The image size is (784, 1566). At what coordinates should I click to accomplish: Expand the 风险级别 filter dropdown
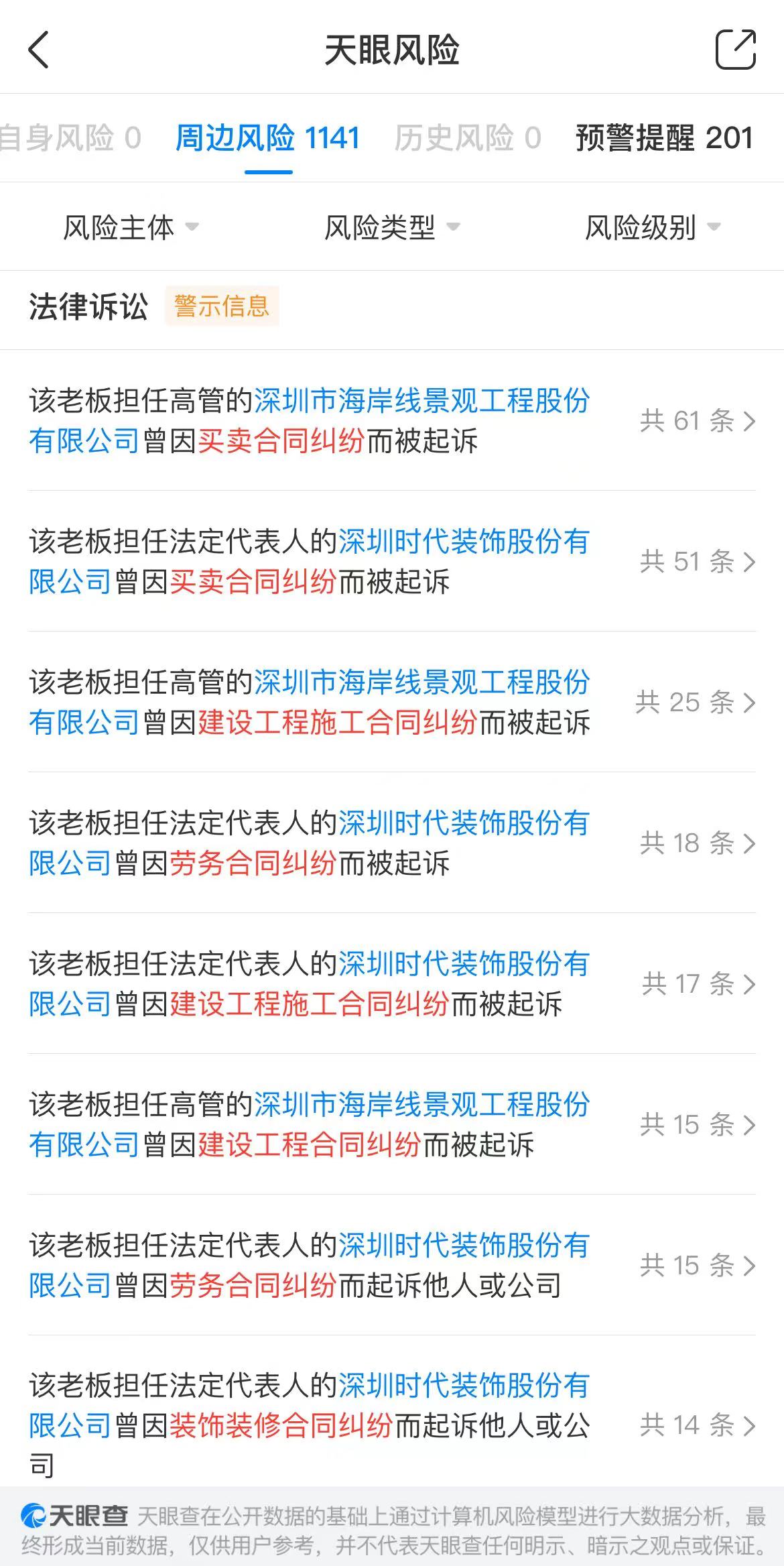coord(653,227)
